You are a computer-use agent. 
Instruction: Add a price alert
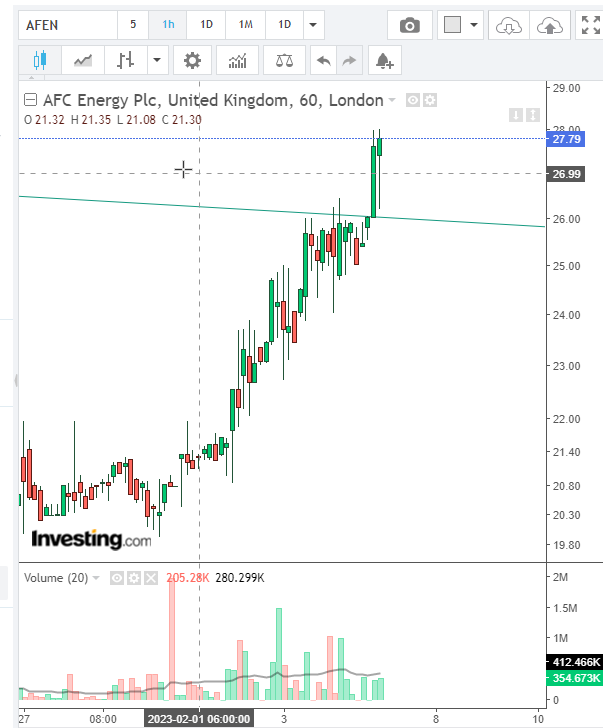coord(383,61)
